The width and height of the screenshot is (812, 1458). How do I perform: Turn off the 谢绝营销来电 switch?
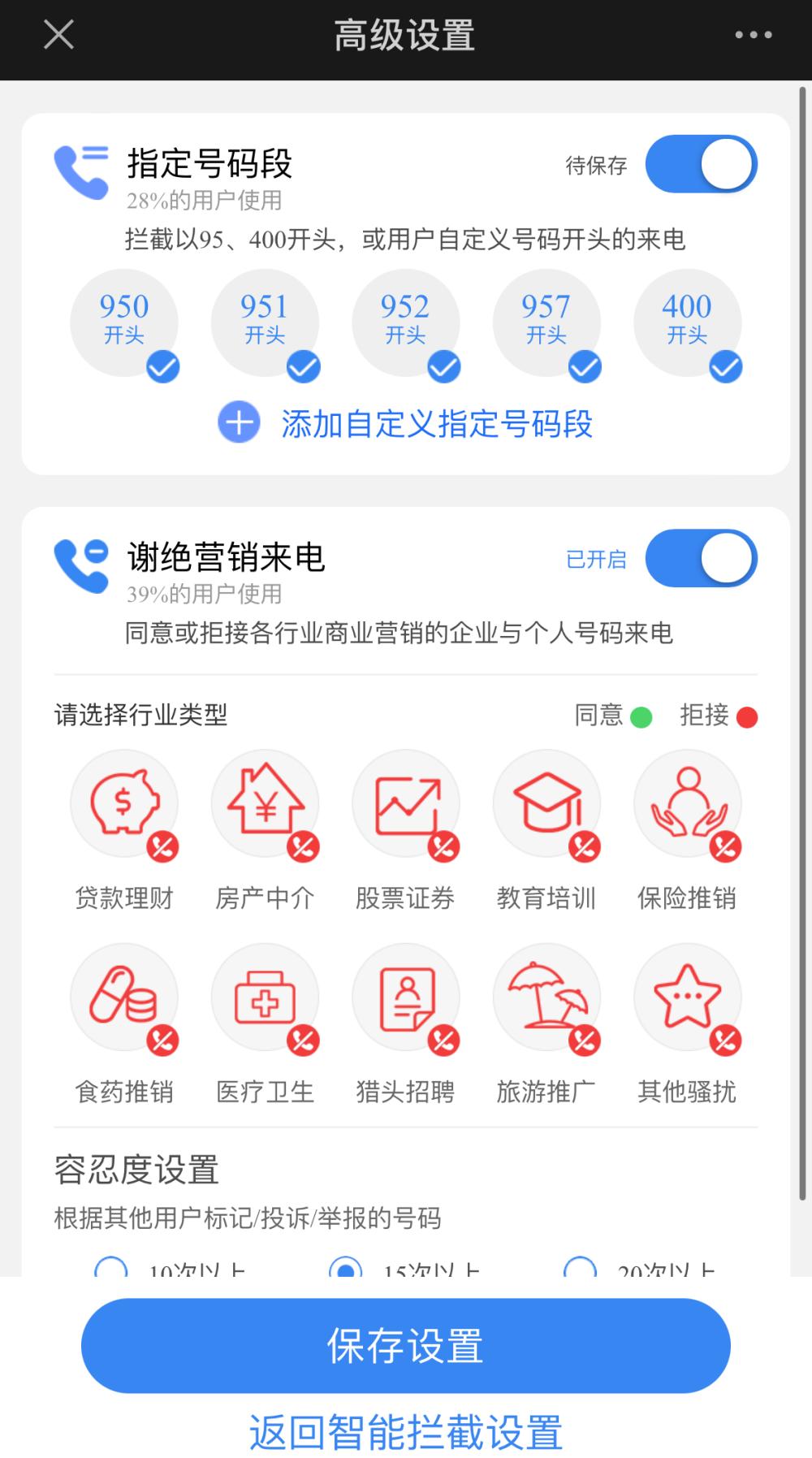[702, 558]
